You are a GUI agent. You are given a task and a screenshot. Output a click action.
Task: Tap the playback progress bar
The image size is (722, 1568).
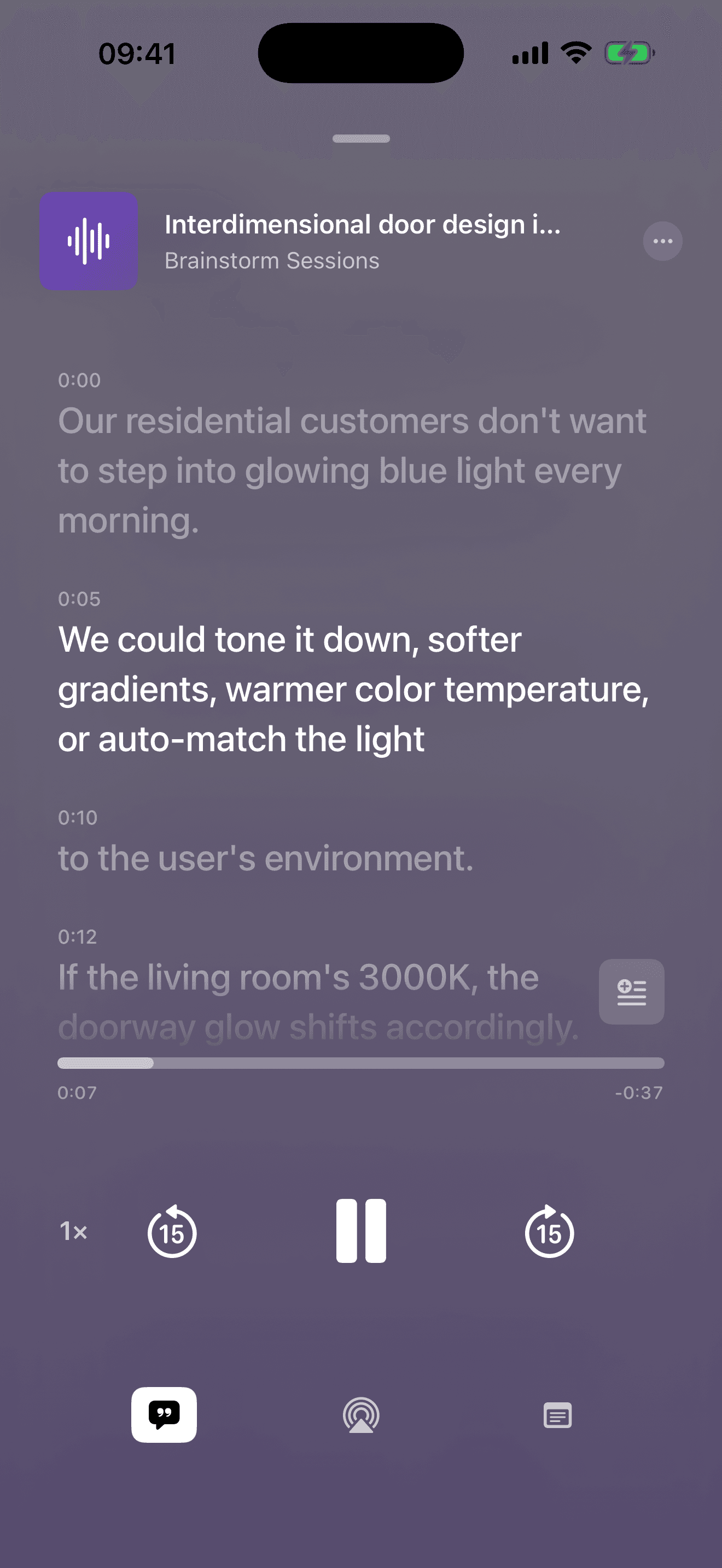(361, 1063)
